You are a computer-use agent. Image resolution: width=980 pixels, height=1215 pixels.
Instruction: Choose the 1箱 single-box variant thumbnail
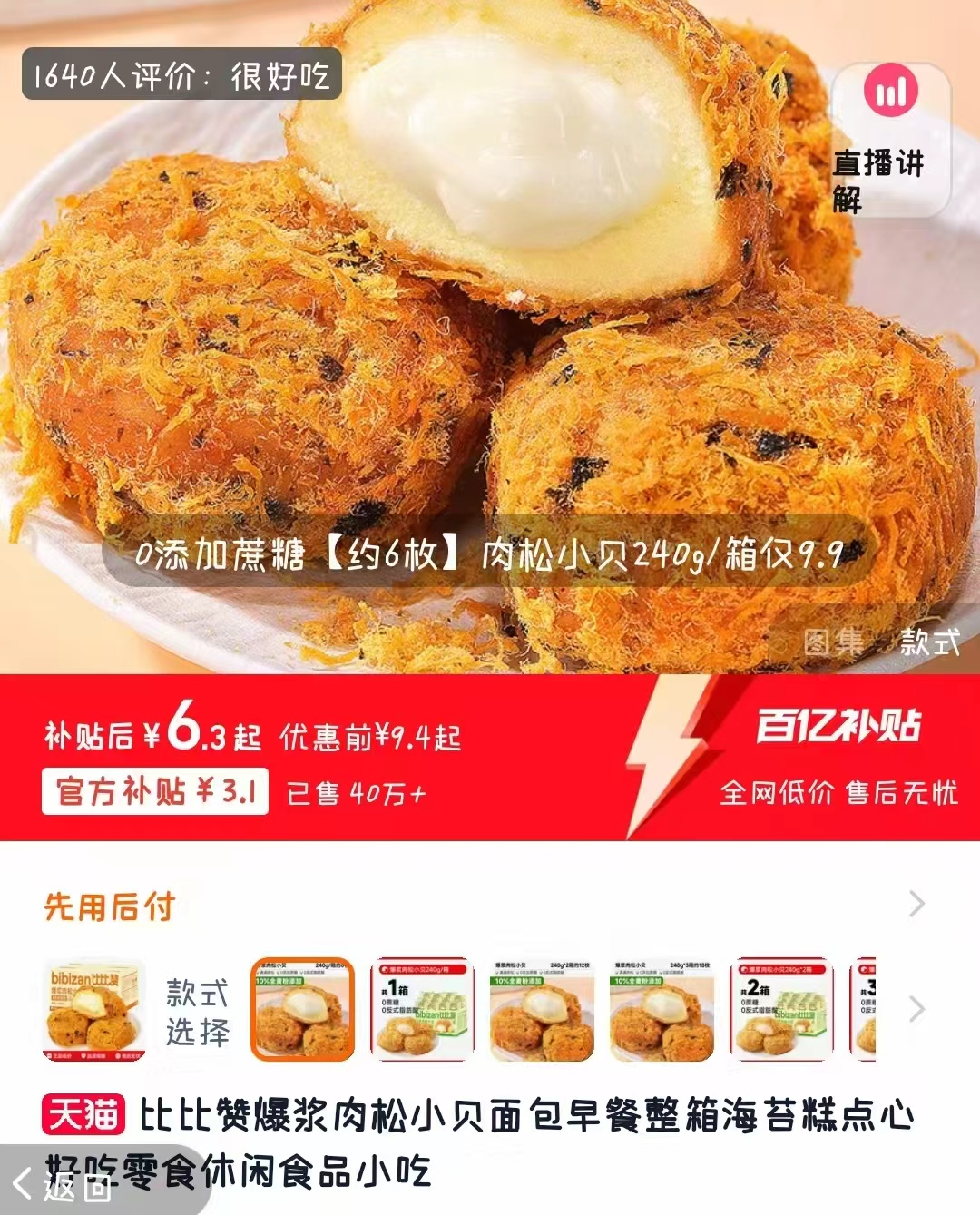tap(421, 1010)
